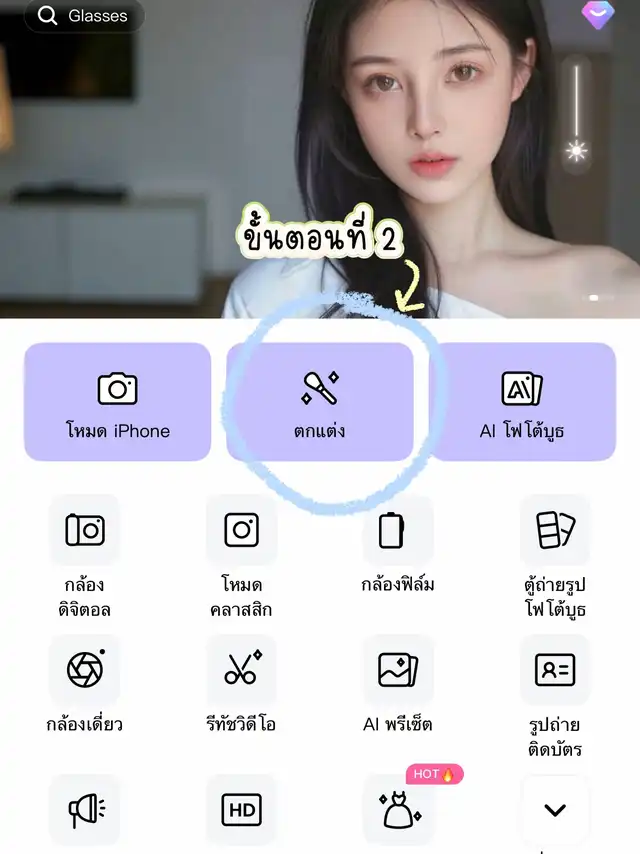Screen dimensions: 640x854
Task: Open กล้องดิจิตอล
Action: pyautogui.click(x=85, y=531)
